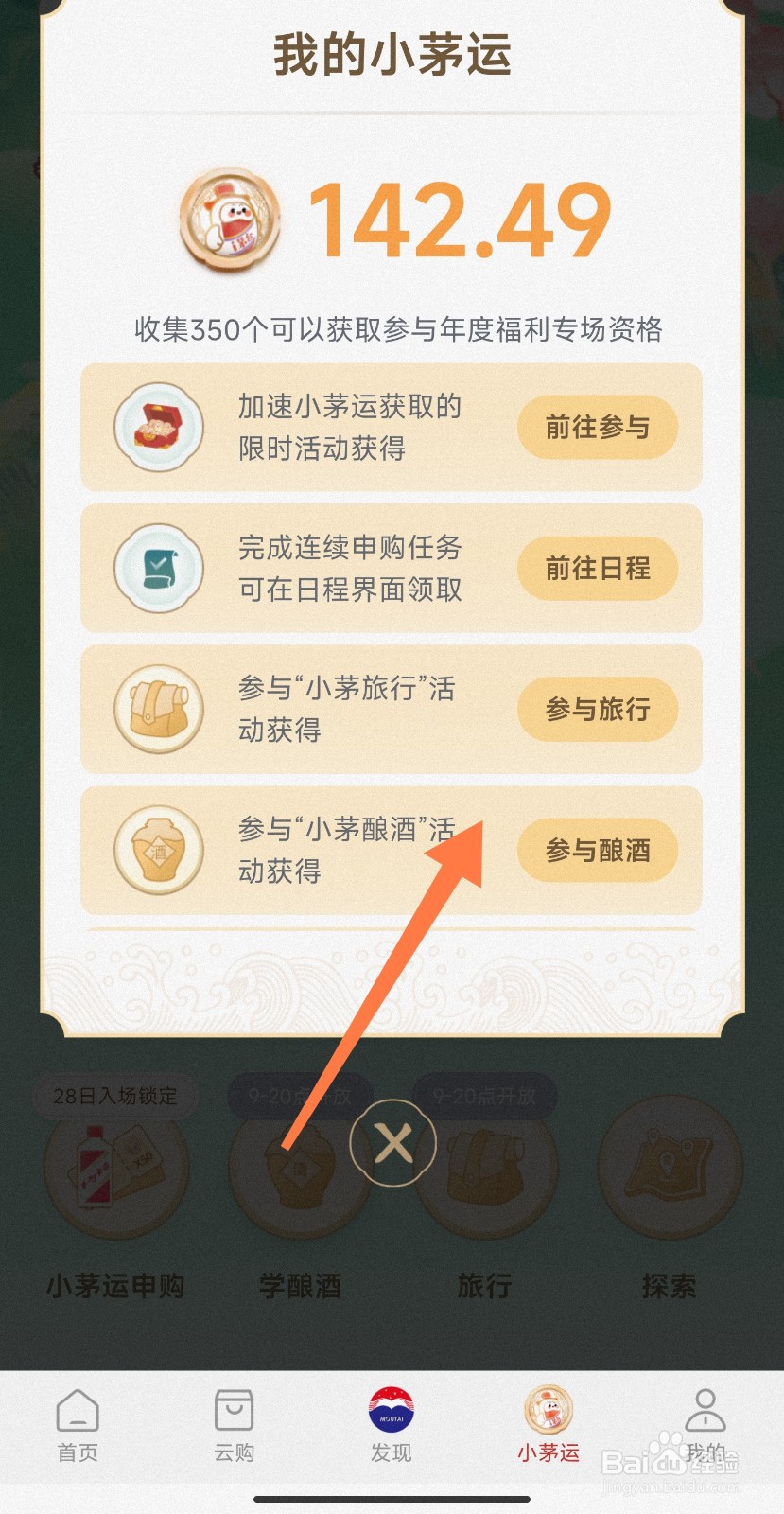This screenshot has width=784, height=1514.
Task: Tap the 28日入场锁定 badge
Action: (115, 1097)
